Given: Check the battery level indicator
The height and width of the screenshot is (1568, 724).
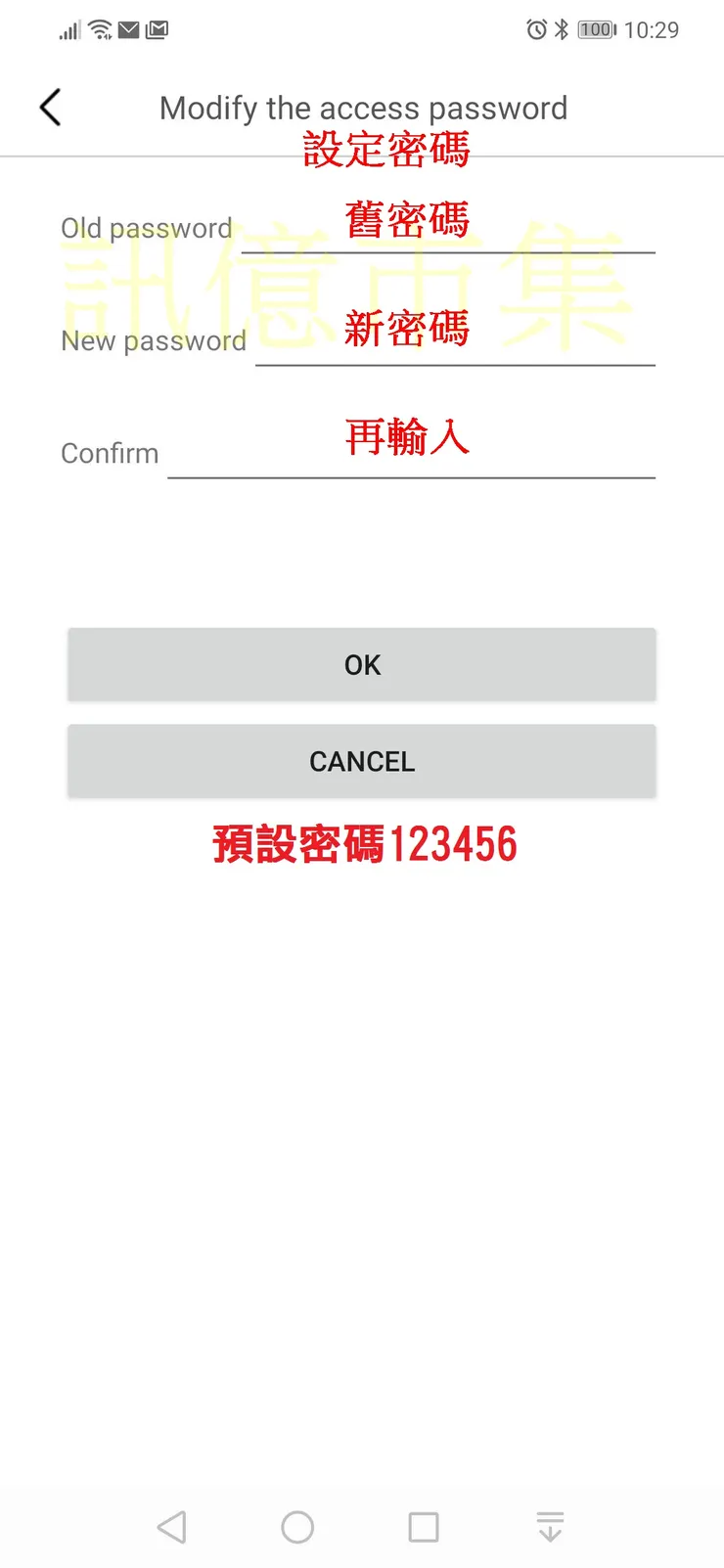Looking at the screenshot, I should 595,30.
